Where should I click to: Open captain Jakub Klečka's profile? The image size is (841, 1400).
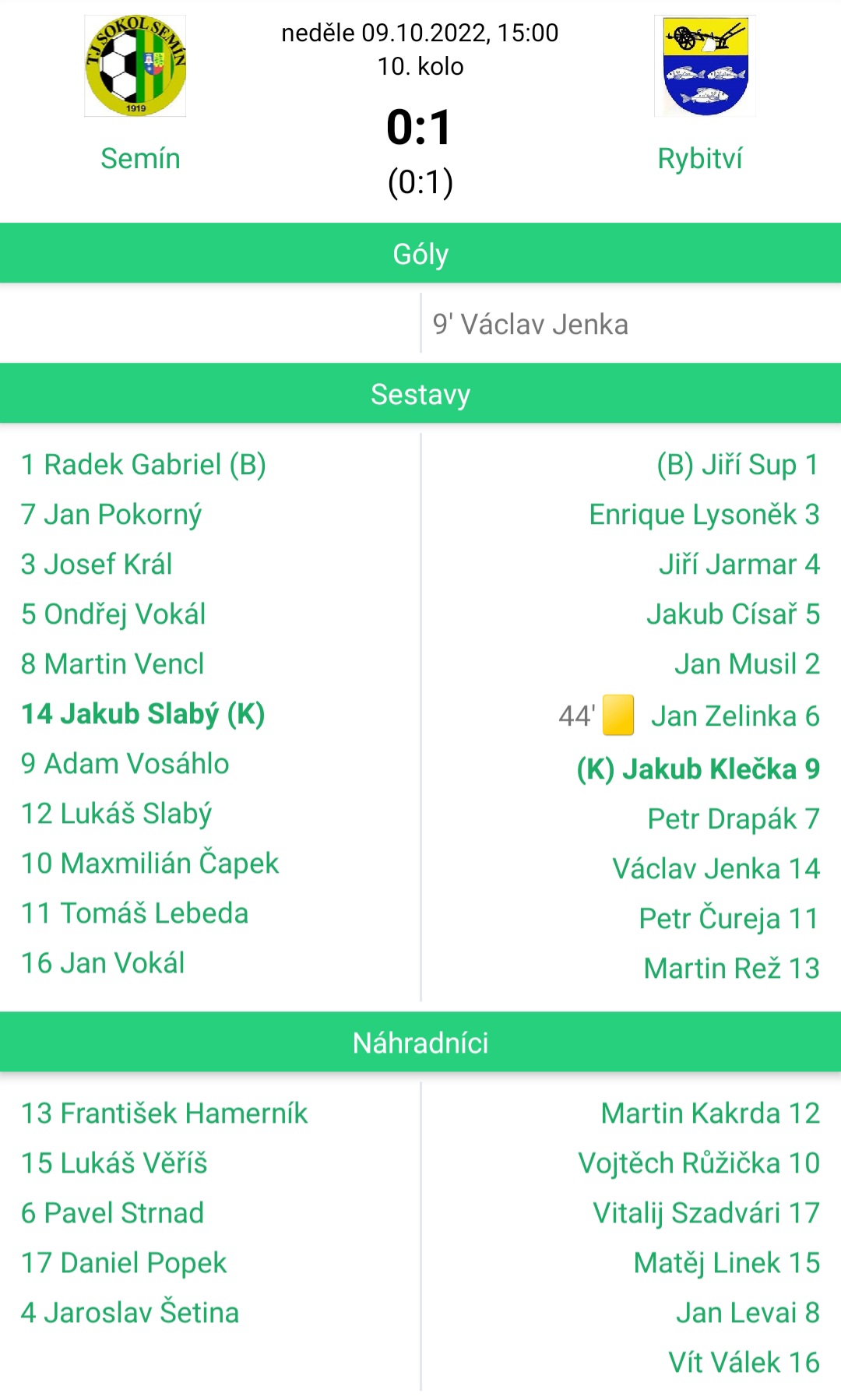coord(698,769)
